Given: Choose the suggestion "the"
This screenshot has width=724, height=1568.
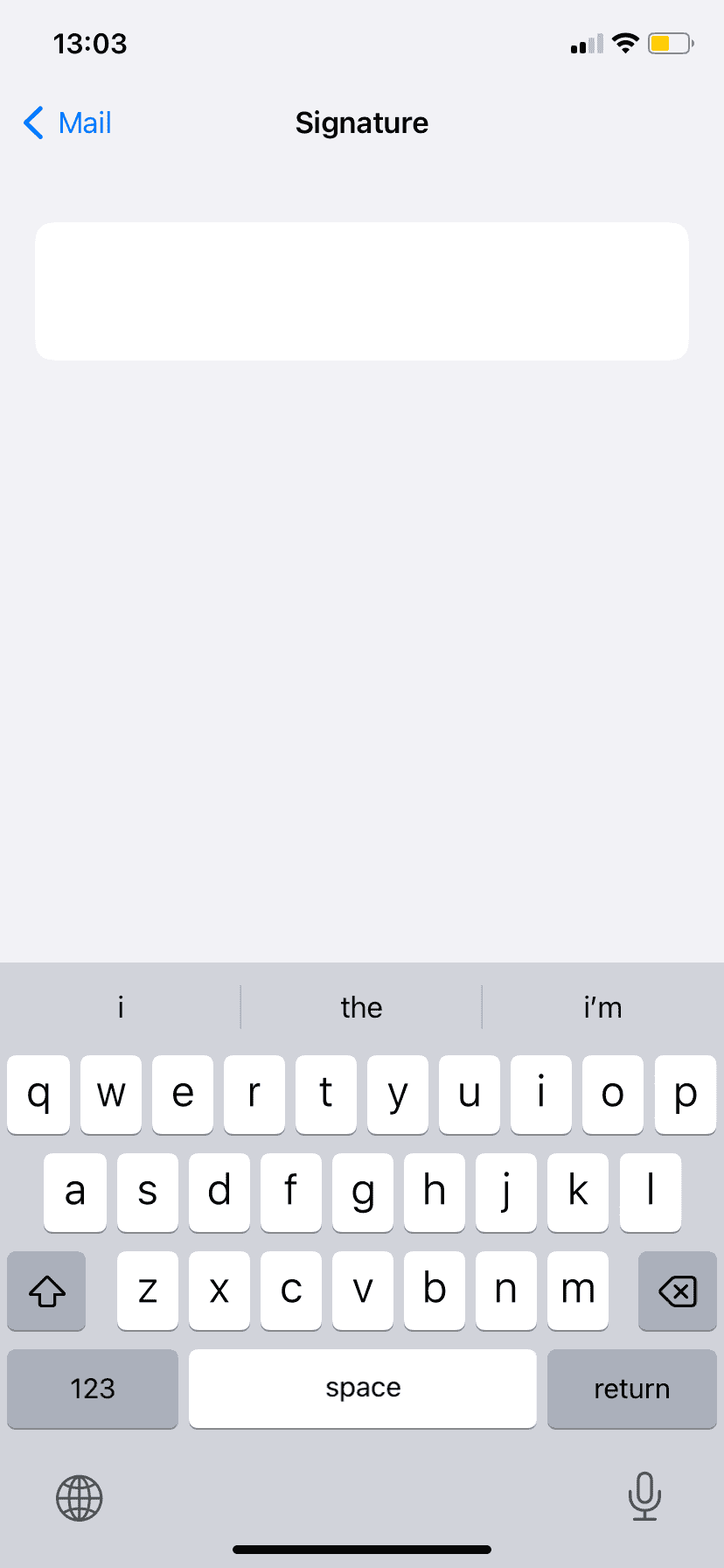Looking at the screenshot, I should pyautogui.click(x=361, y=1007).
